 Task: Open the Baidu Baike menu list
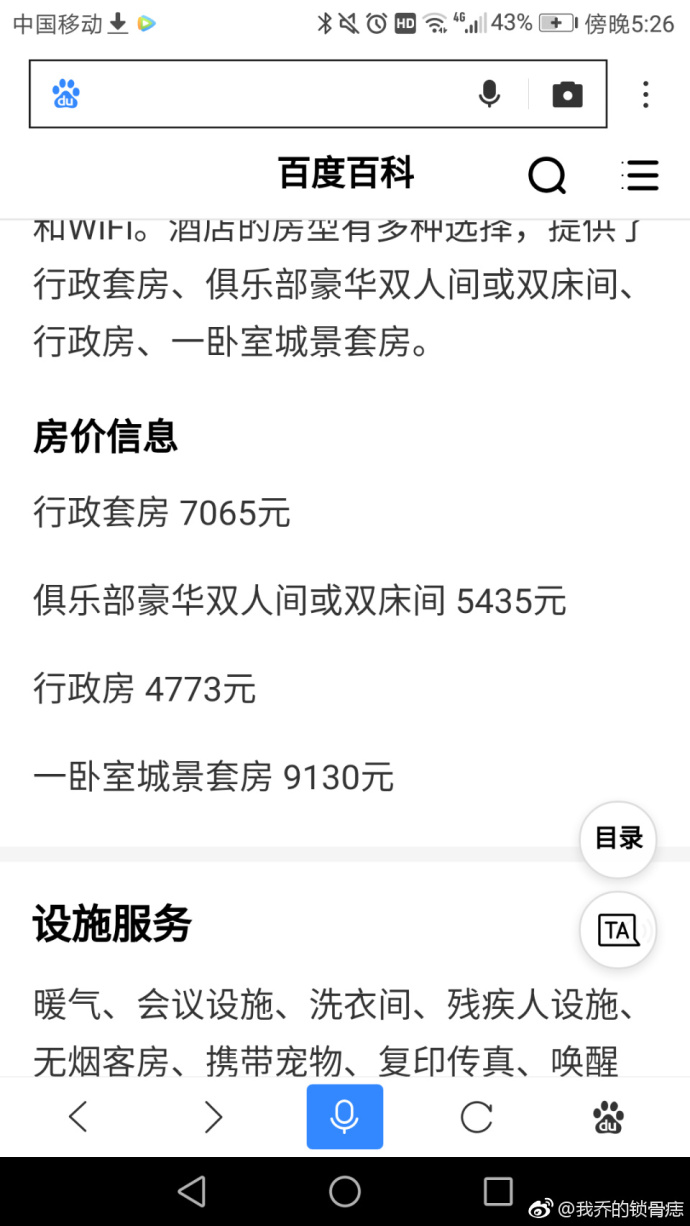639,175
